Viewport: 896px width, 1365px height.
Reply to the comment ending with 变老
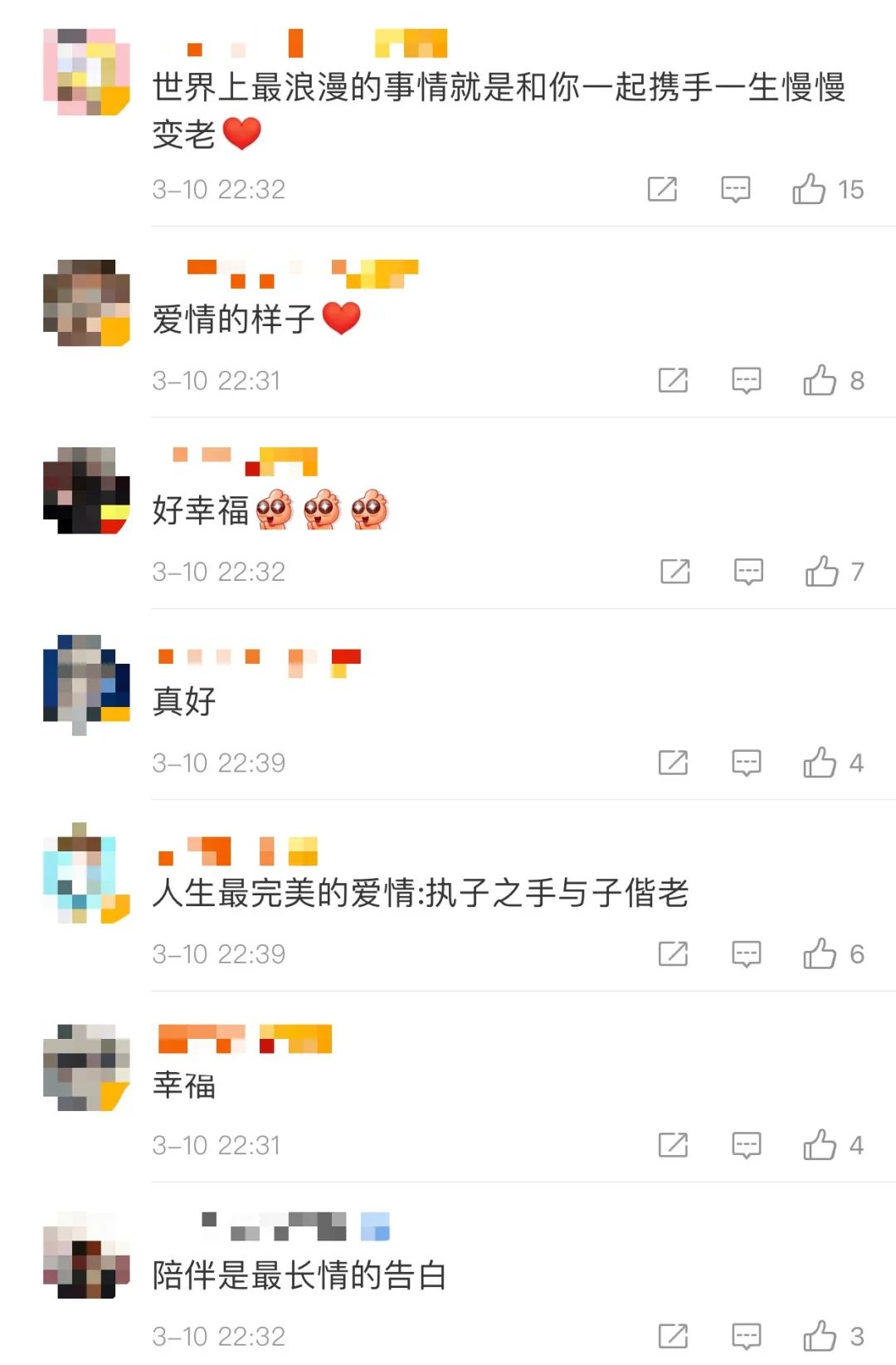click(x=735, y=189)
